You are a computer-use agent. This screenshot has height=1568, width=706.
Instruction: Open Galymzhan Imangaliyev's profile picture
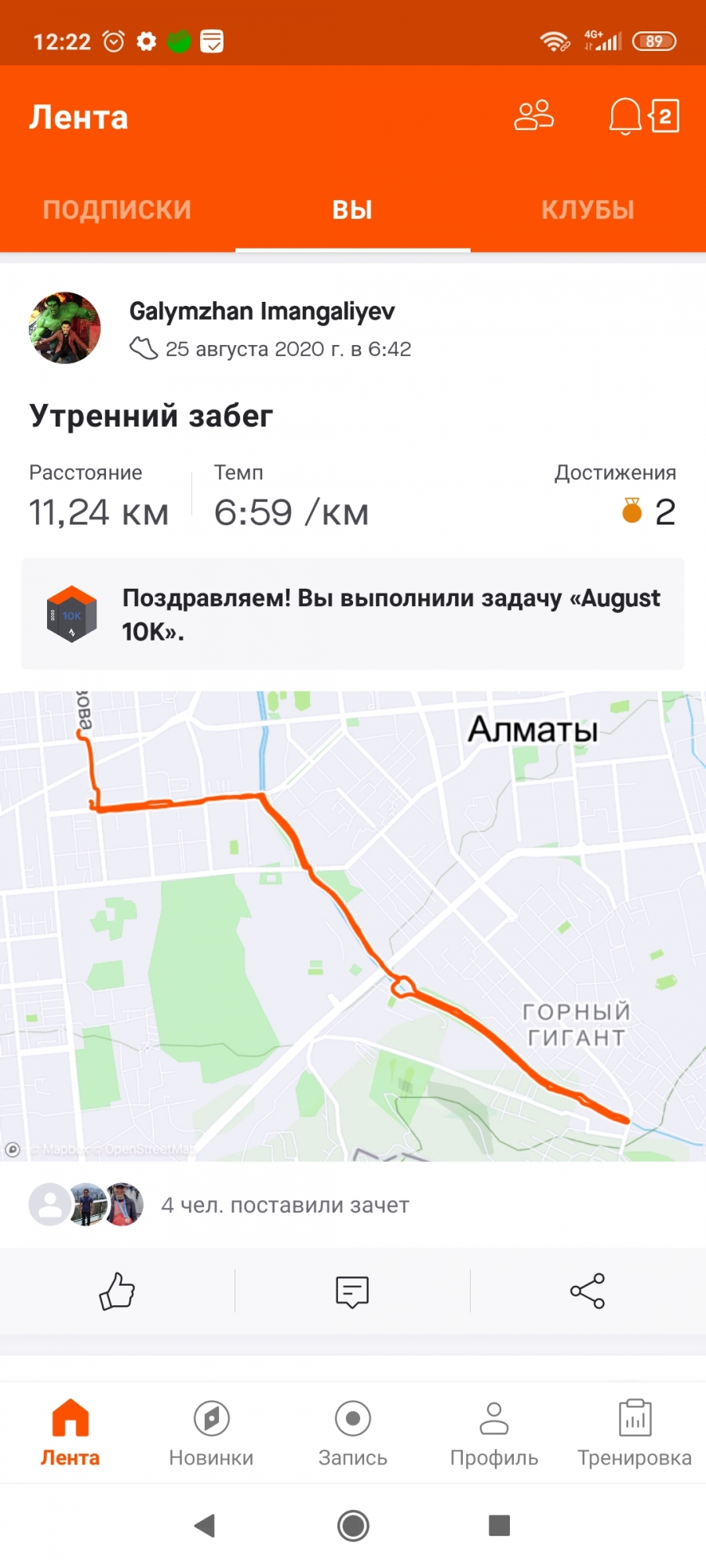click(65, 328)
